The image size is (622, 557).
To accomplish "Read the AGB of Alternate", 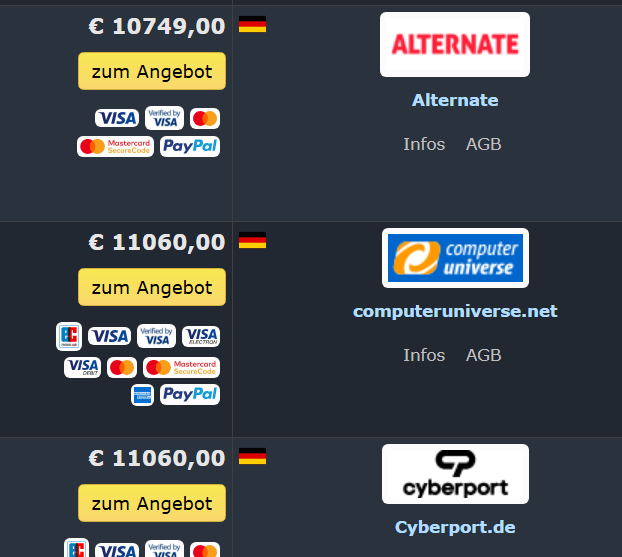I will tap(483, 144).
